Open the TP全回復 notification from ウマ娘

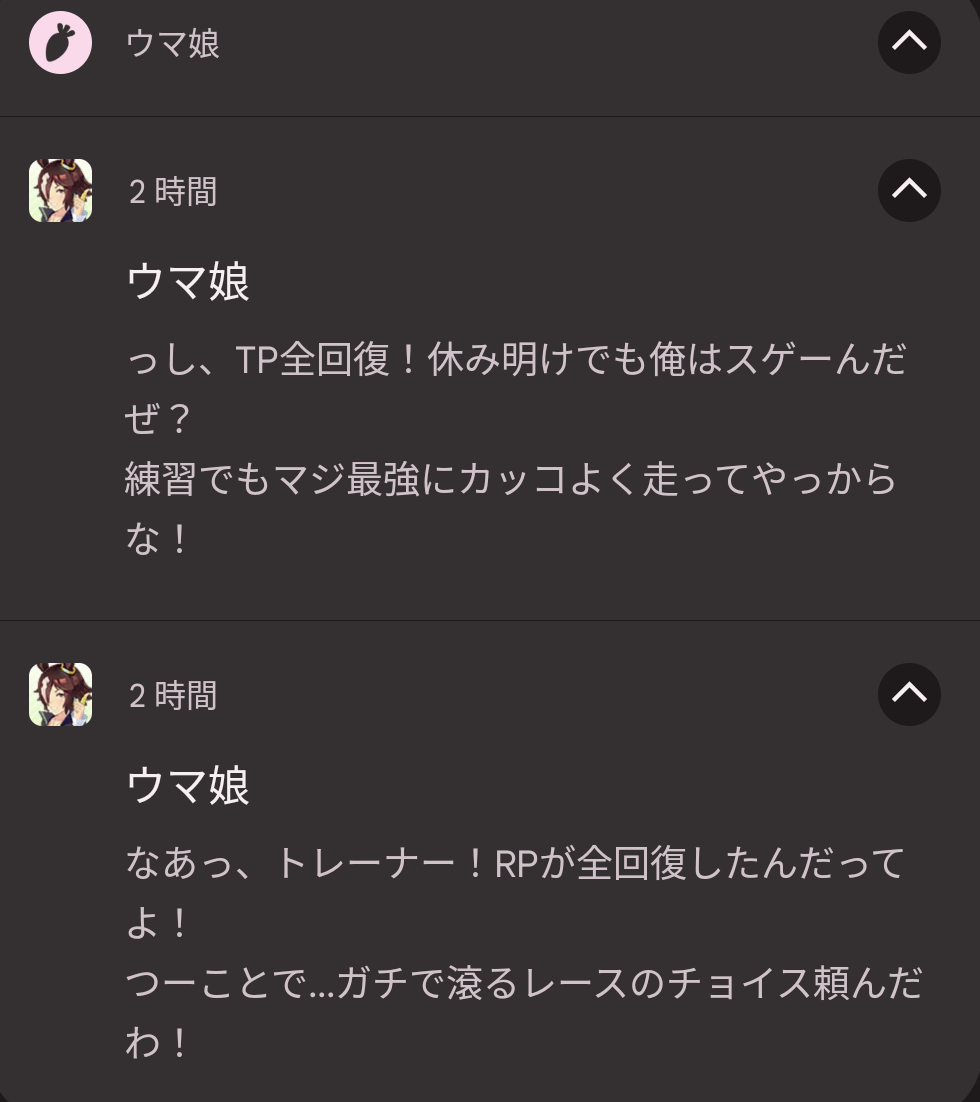pyautogui.click(x=515, y=448)
